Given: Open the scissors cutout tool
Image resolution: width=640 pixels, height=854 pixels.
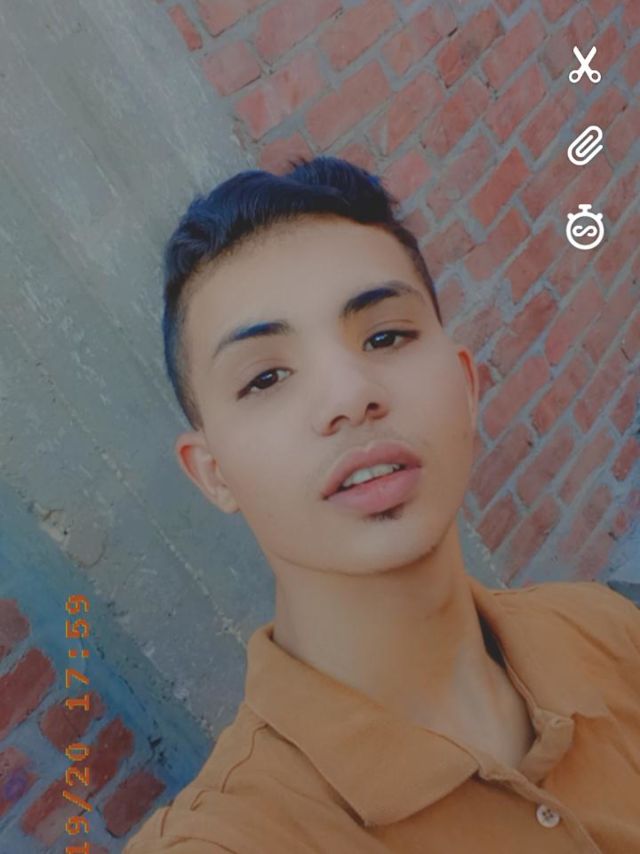Looking at the screenshot, I should point(585,65).
